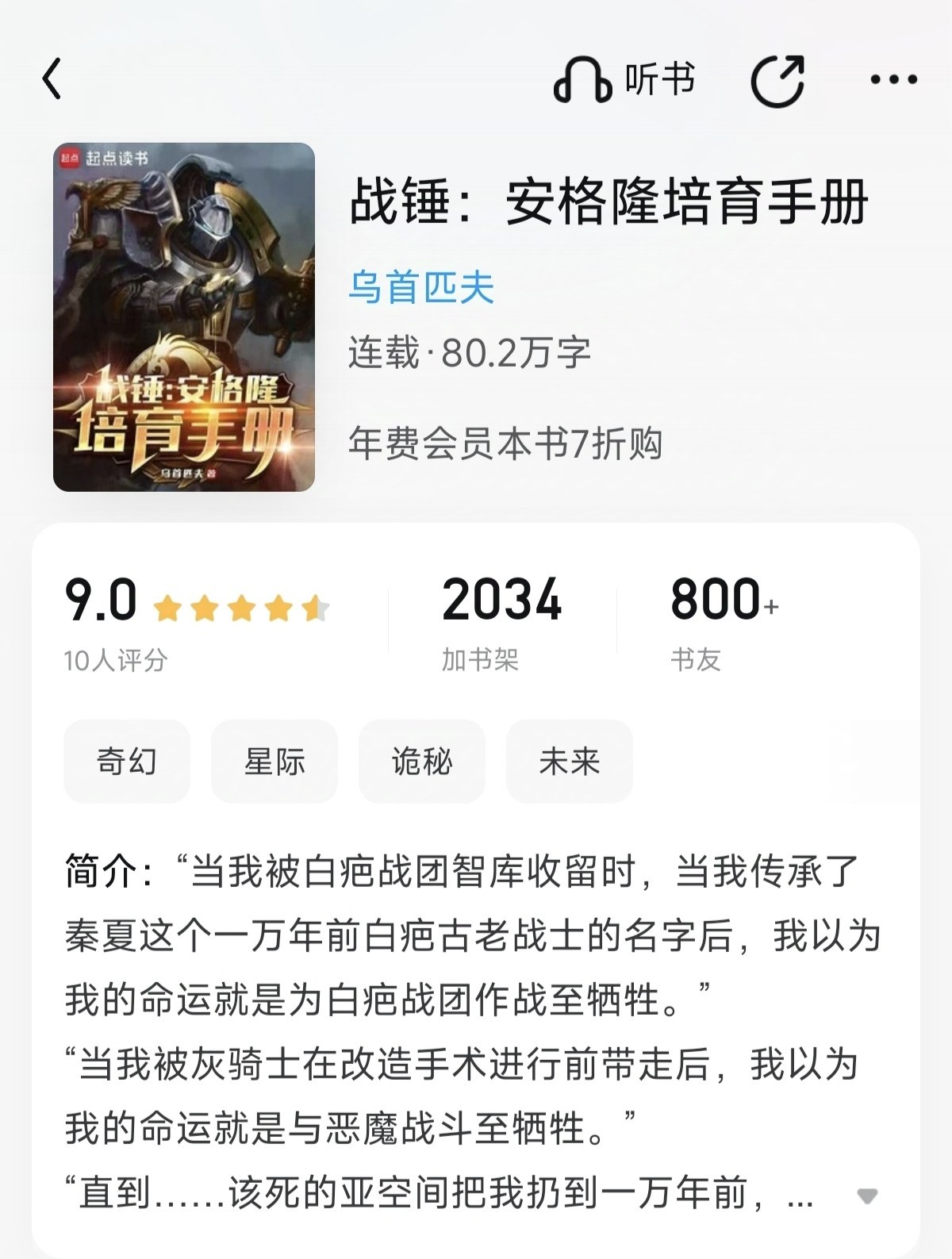Select the 奇幻 tag chip
This screenshot has height=1259, width=952.
point(127,762)
